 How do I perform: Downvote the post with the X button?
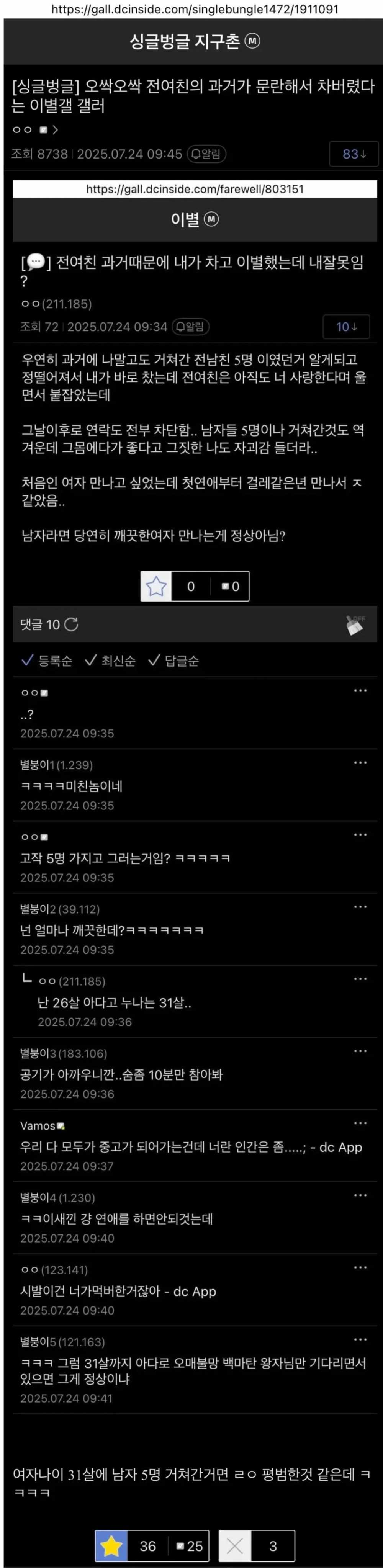[x=234, y=1545]
